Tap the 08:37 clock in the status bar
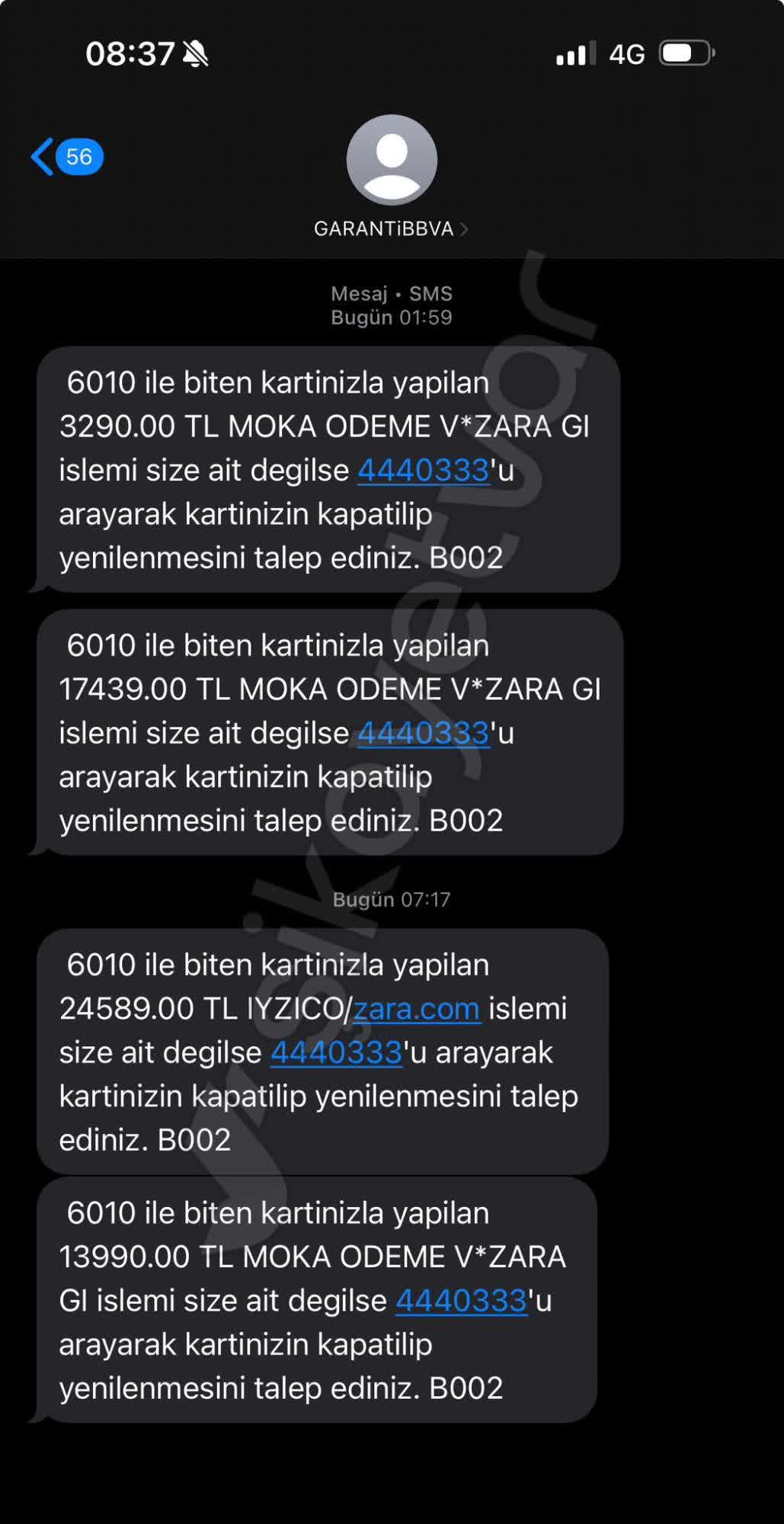The width and height of the screenshot is (784, 1524). click(130, 53)
